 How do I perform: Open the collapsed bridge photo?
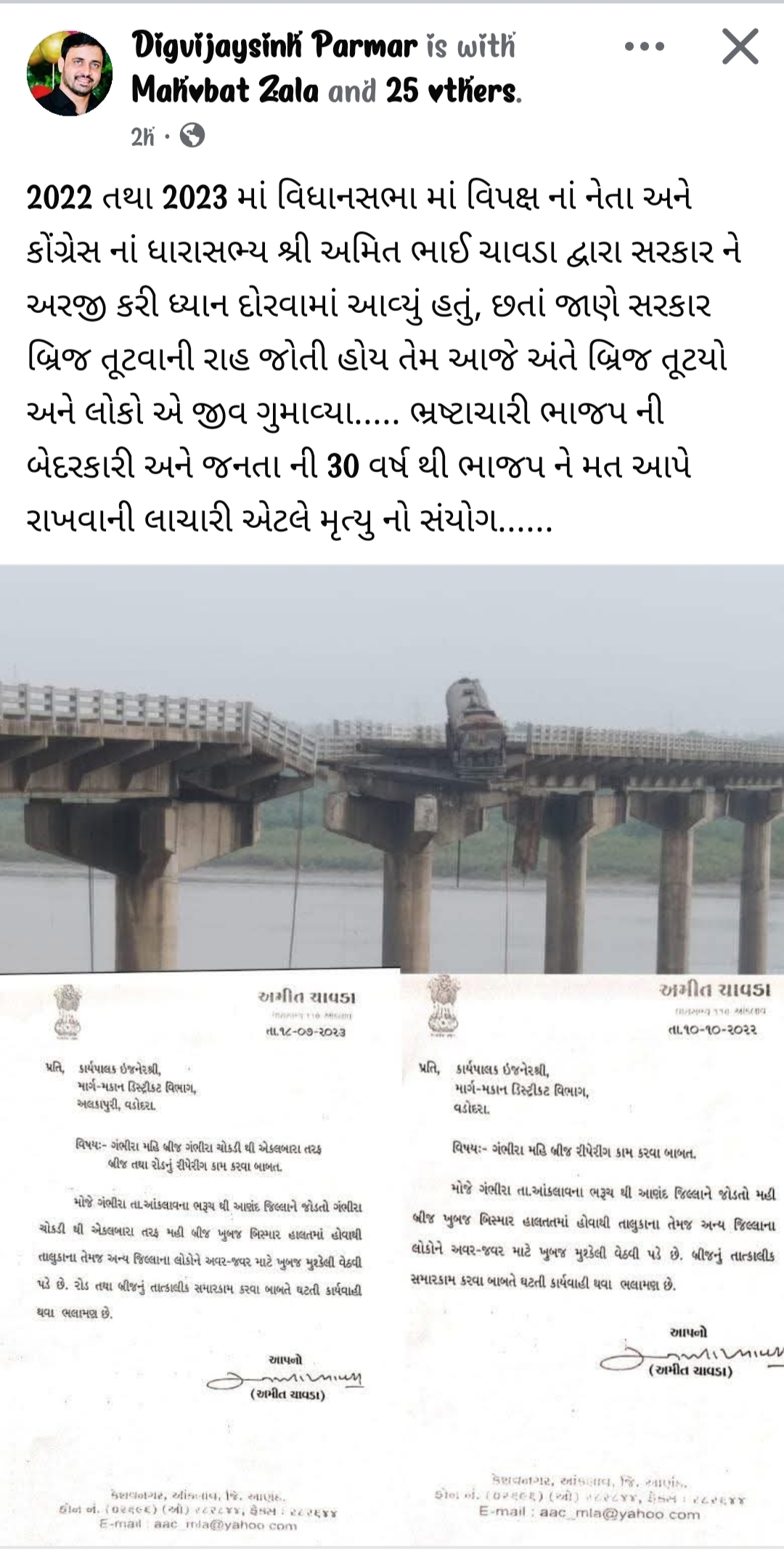[x=392, y=769]
